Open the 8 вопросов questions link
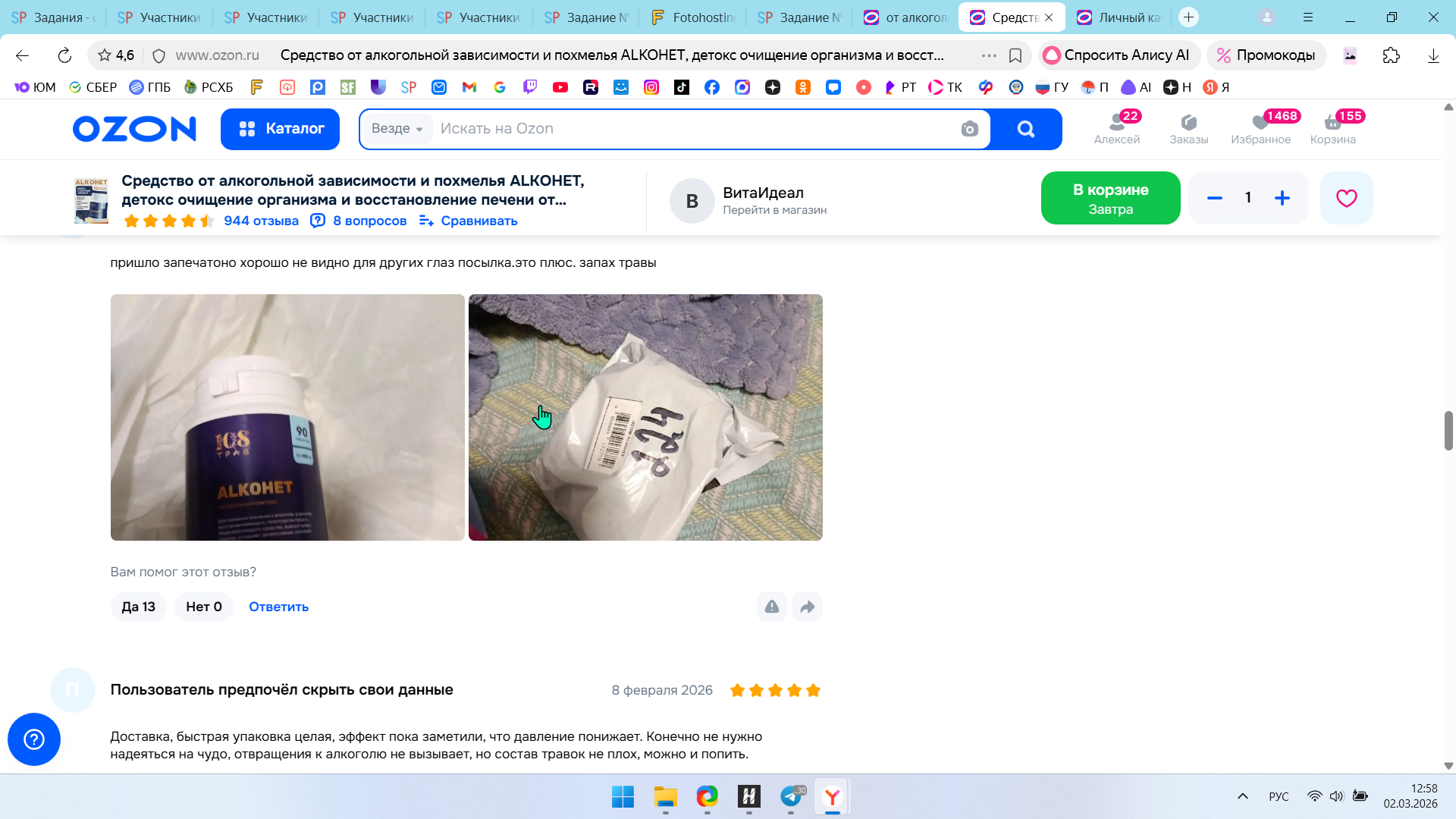Viewport: 1456px width, 819px height. point(369,221)
